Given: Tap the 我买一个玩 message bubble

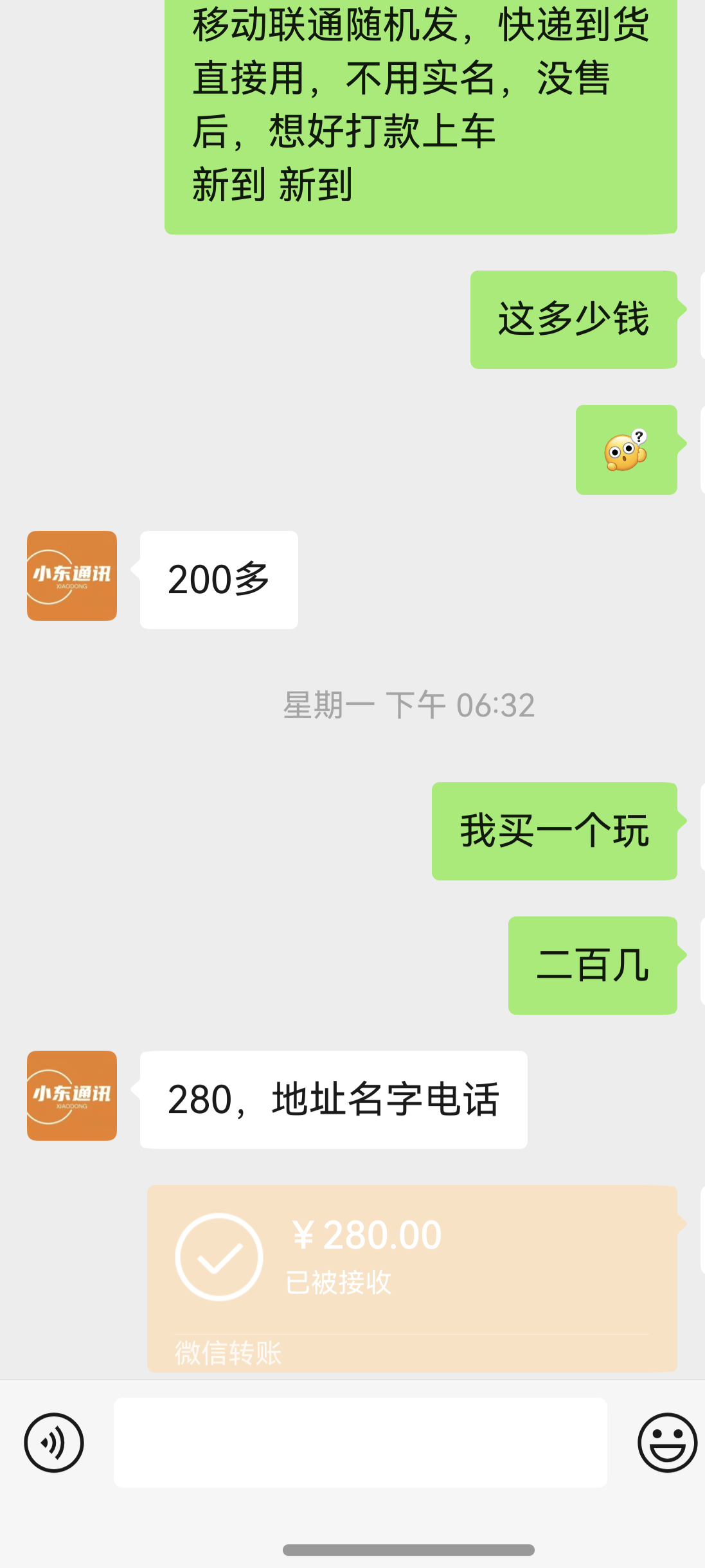Looking at the screenshot, I should [x=554, y=832].
